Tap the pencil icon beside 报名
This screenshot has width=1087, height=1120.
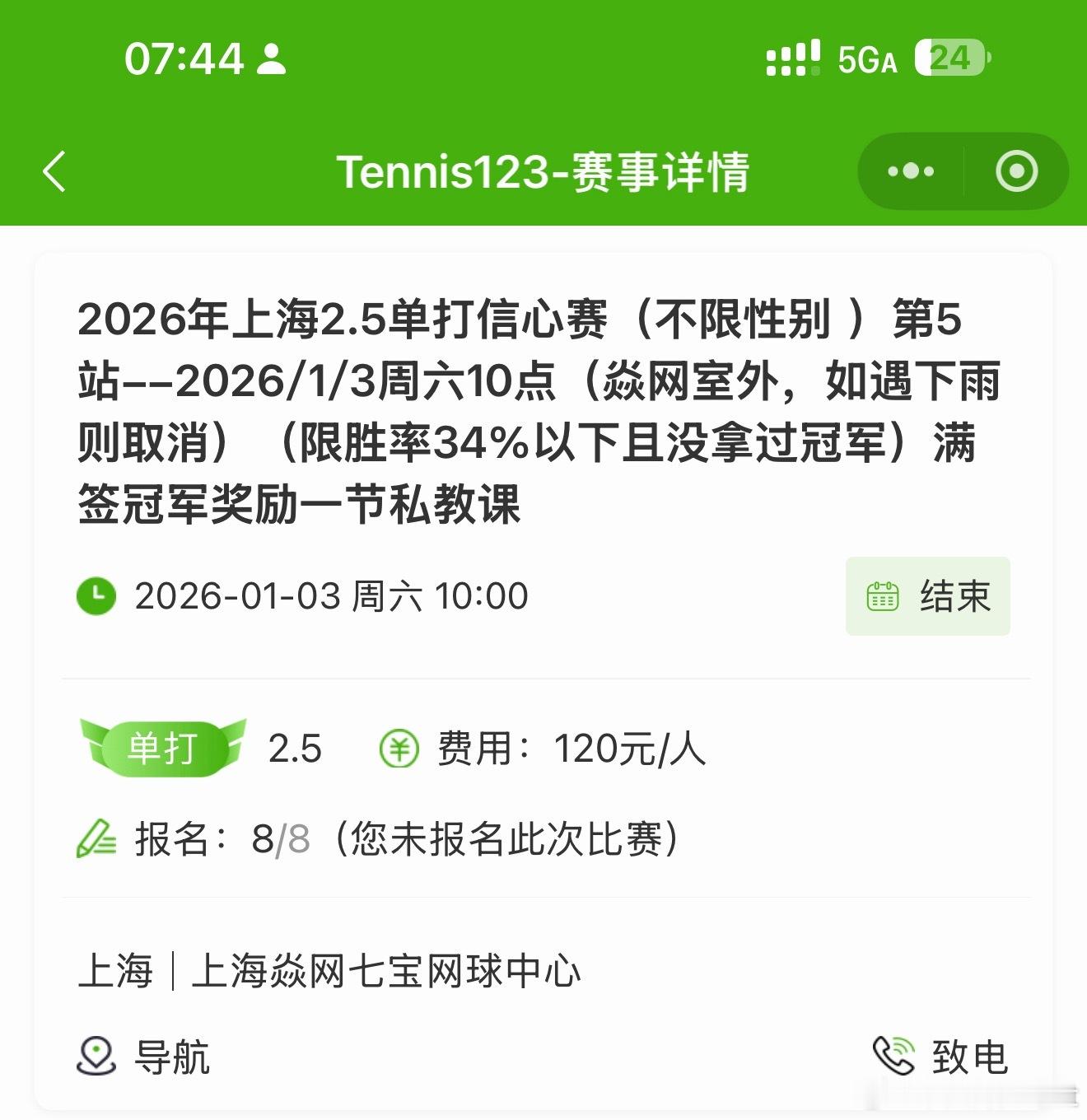coord(97,838)
